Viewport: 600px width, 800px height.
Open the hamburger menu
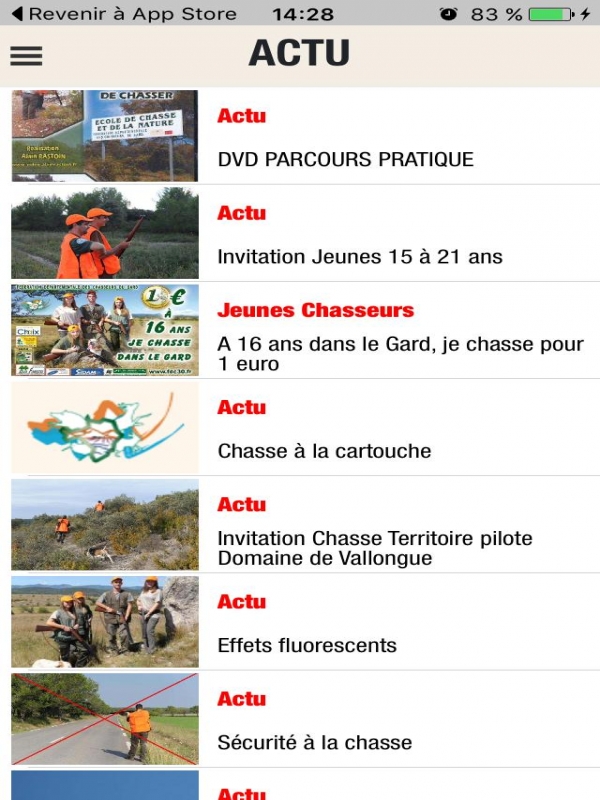coord(26,56)
